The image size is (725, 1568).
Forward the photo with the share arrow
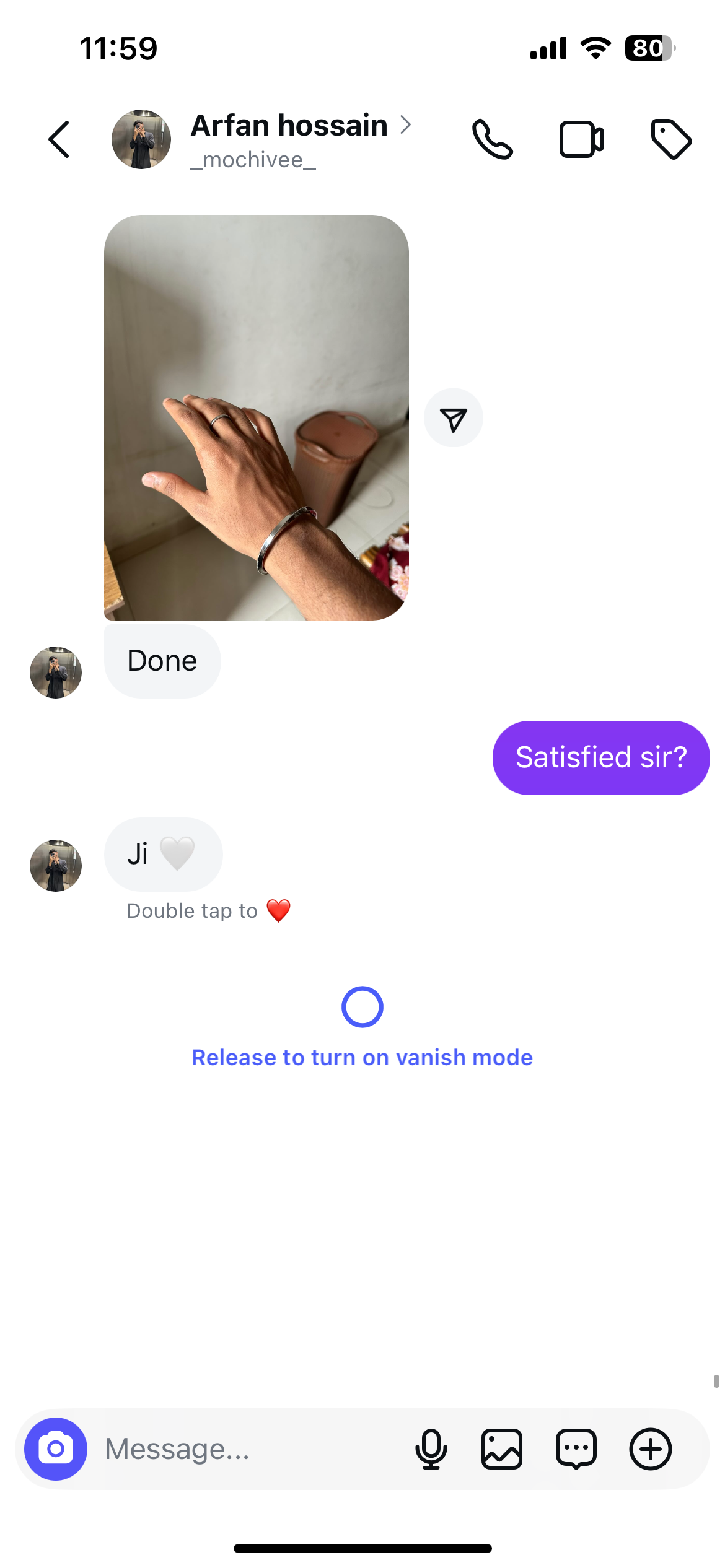click(x=454, y=418)
